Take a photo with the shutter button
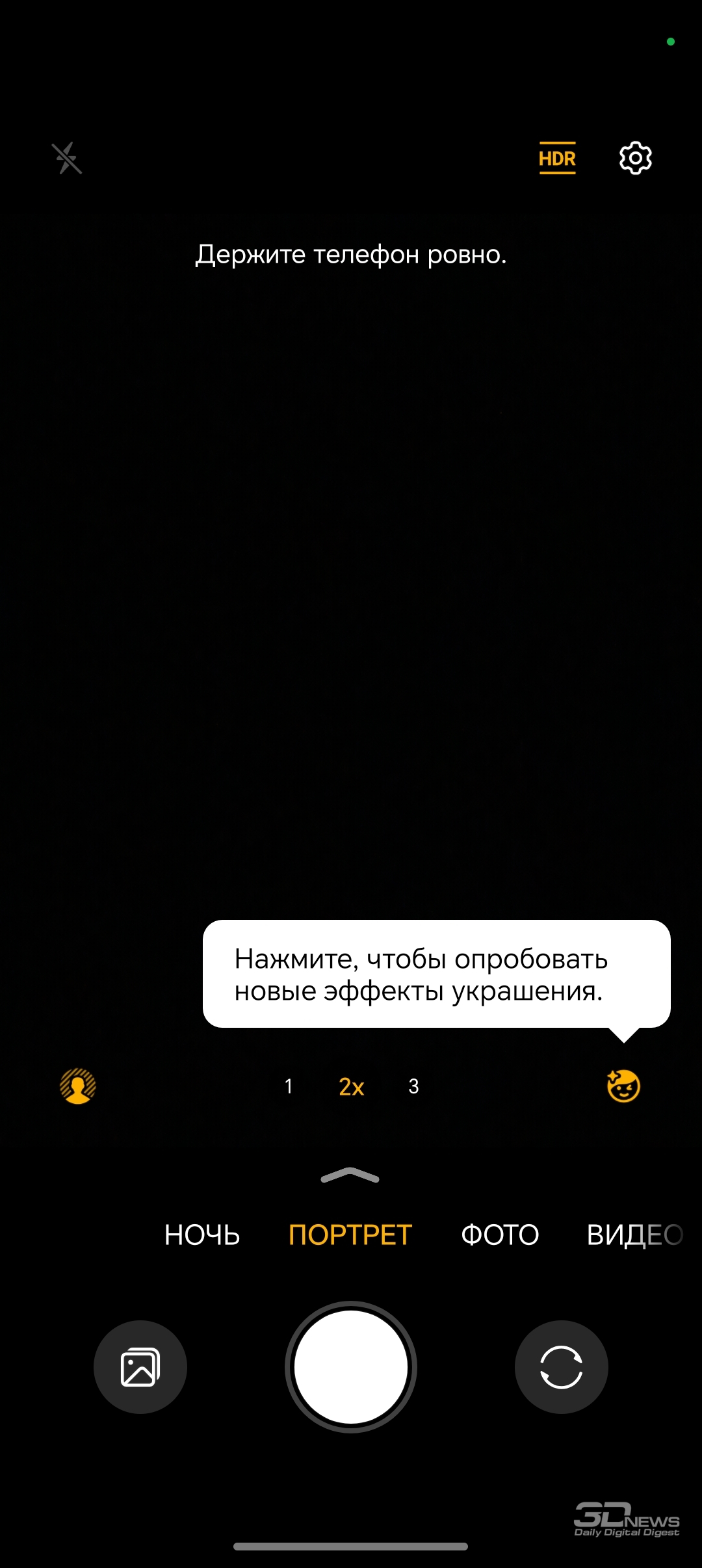 pyautogui.click(x=351, y=1367)
